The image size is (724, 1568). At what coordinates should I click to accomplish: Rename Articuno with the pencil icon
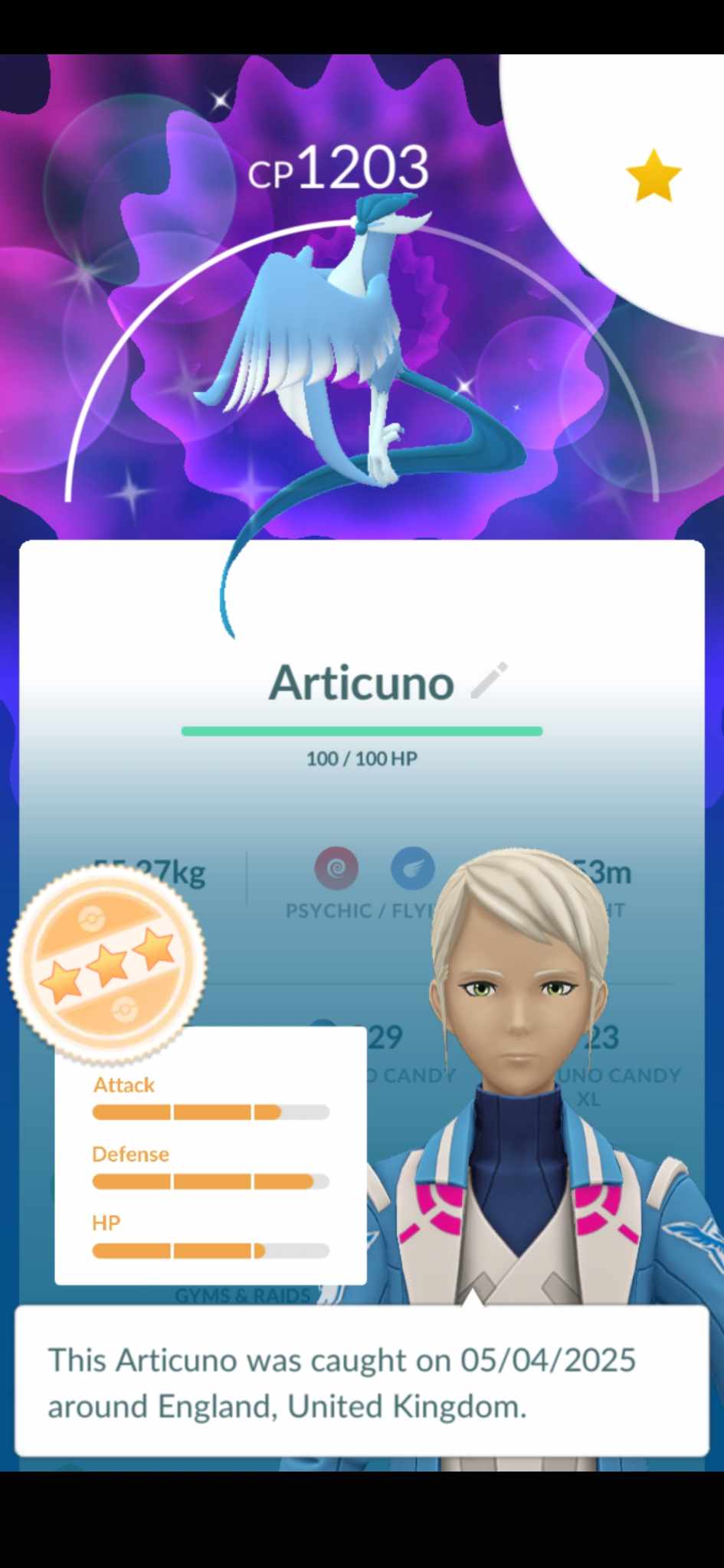pos(489,680)
